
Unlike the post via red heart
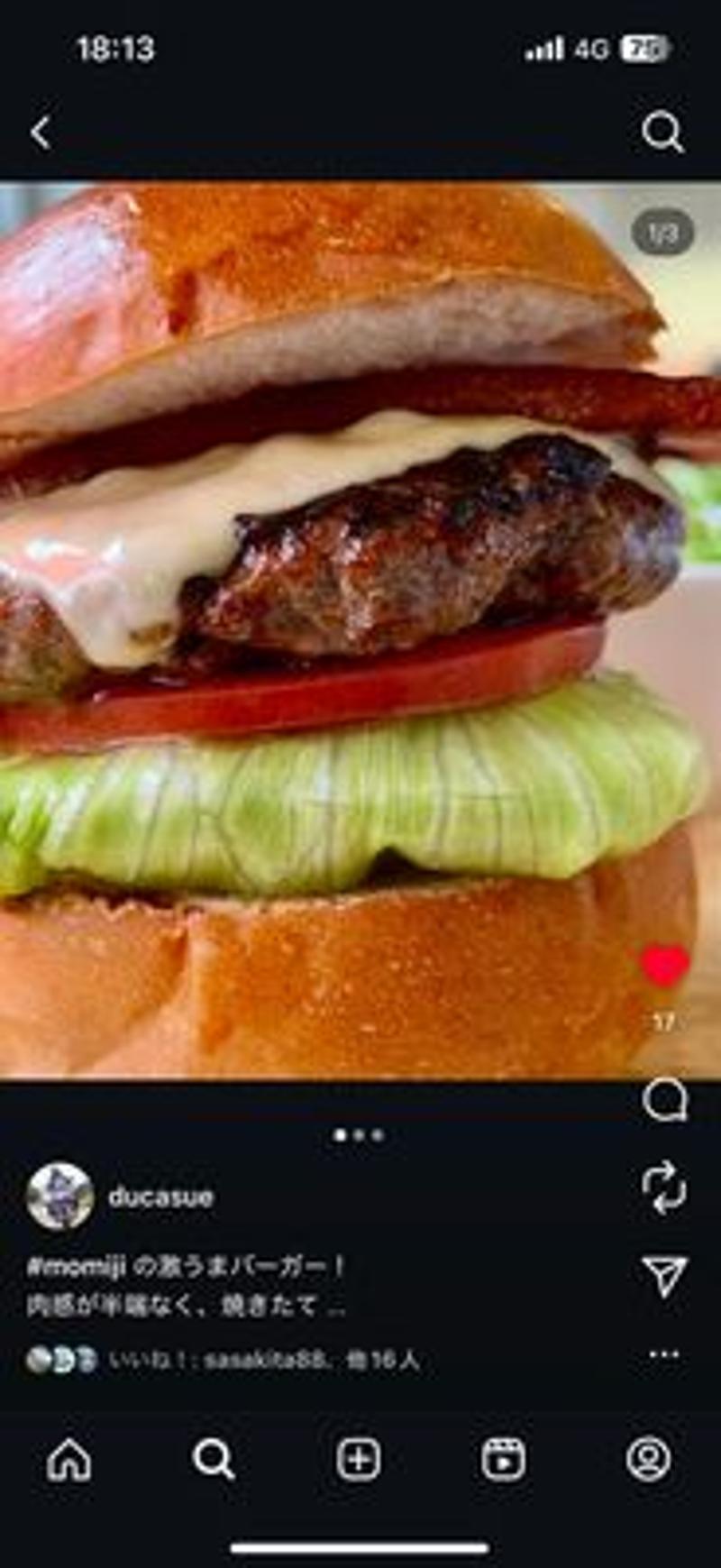coord(665,965)
